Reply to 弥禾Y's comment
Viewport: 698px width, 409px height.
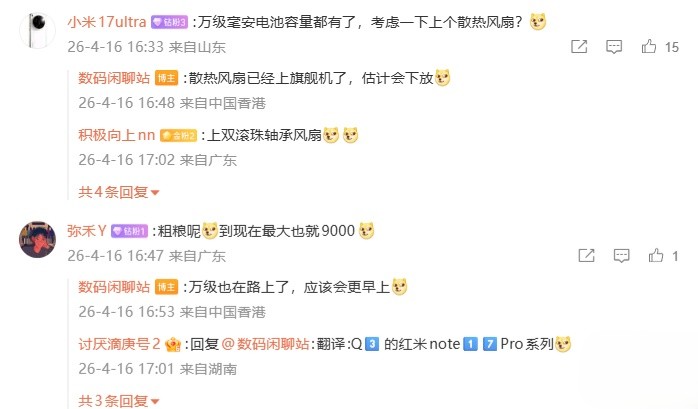(613, 256)
